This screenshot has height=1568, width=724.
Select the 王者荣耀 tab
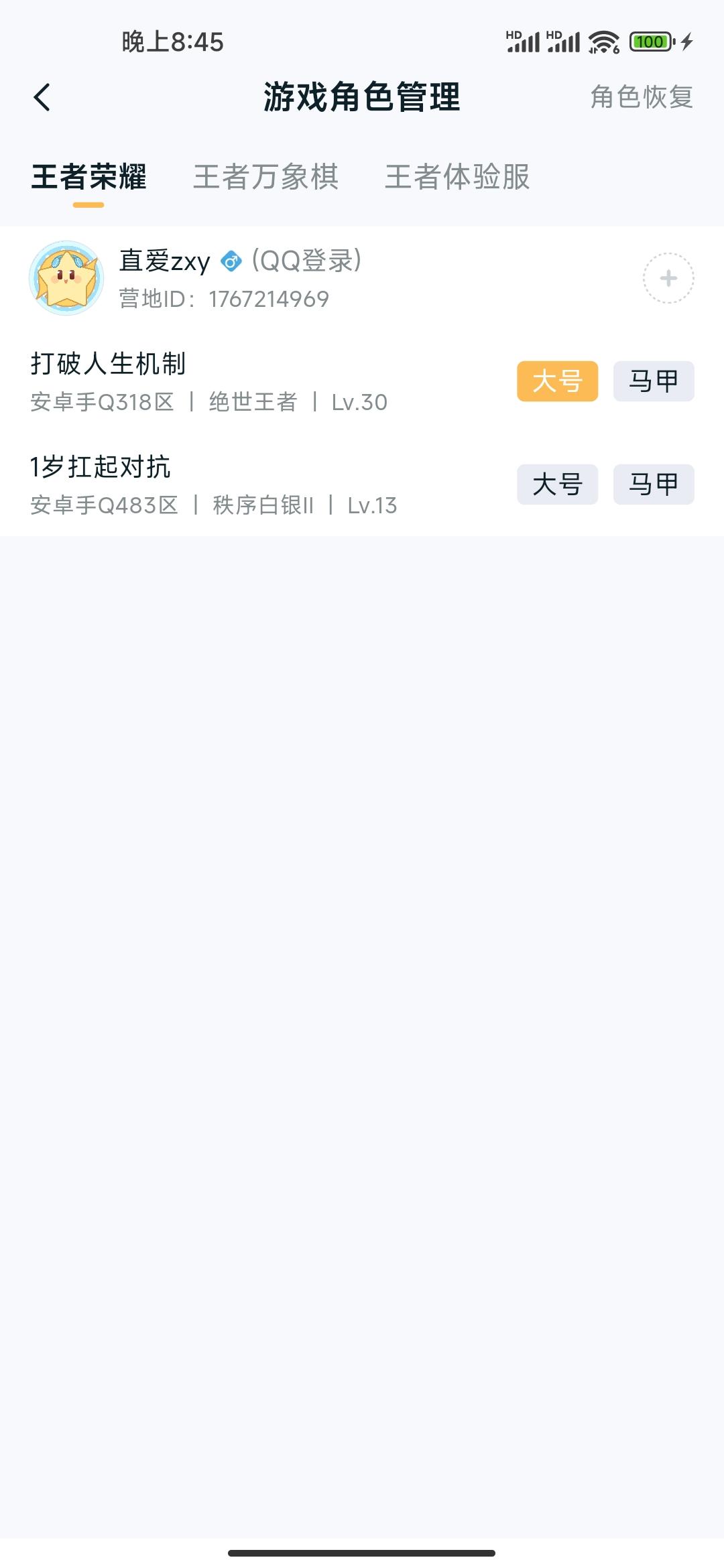click(88, 176)
